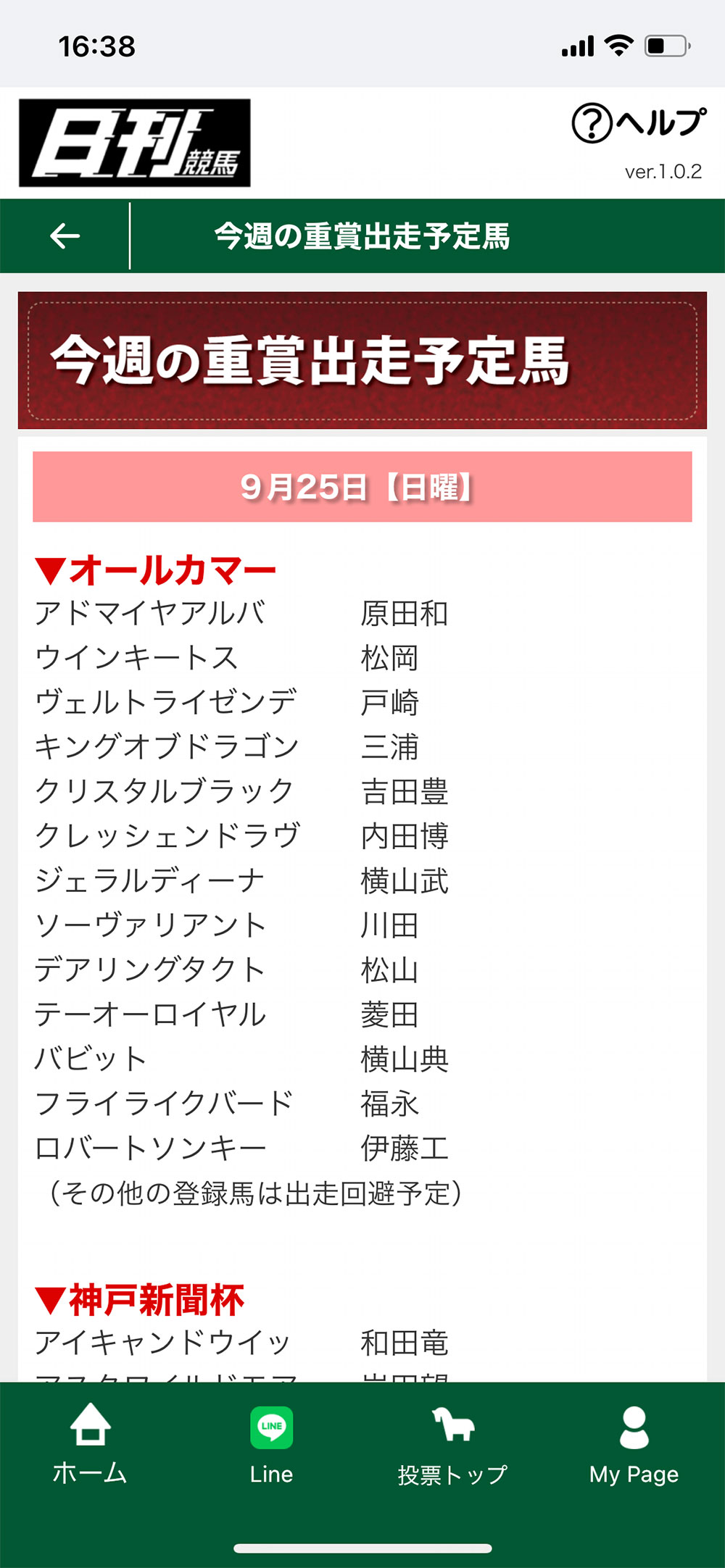Open the My Page tab
Image resolution: width=725 pixels, height=1568 pixels.
[634, 1446]
